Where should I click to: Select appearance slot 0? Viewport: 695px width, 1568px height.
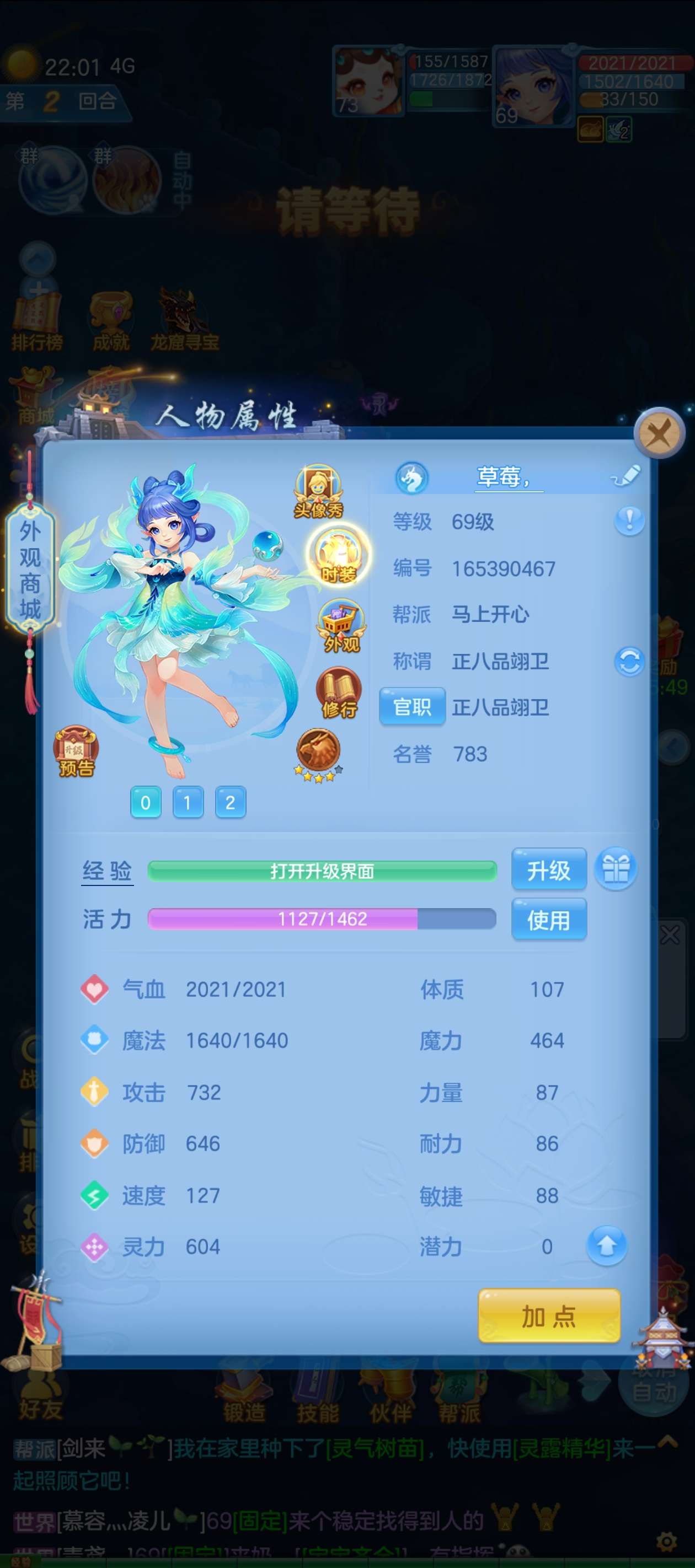(146, 802)
